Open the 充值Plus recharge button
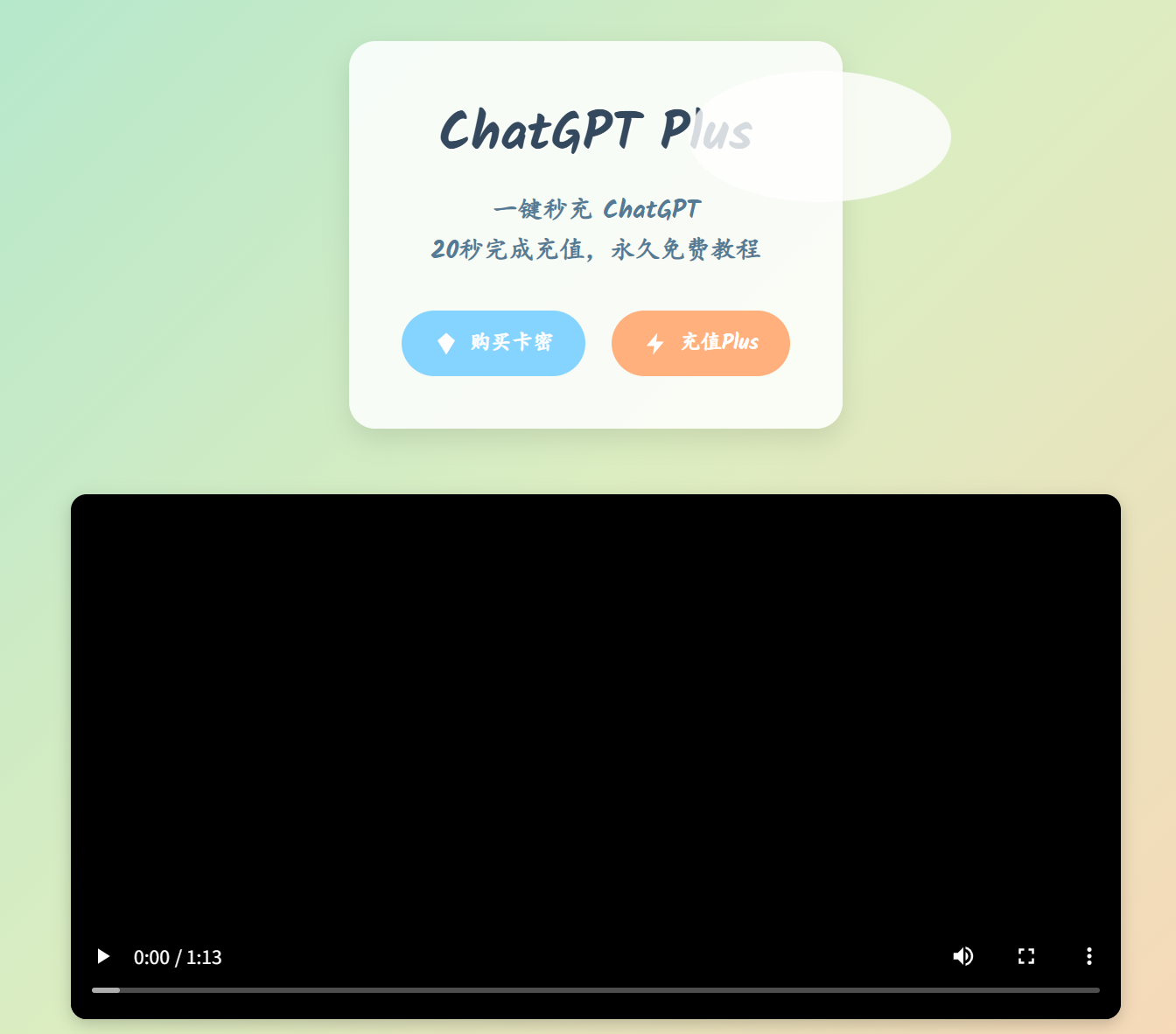1176x1034 pixels. click(x=700, y=343)
